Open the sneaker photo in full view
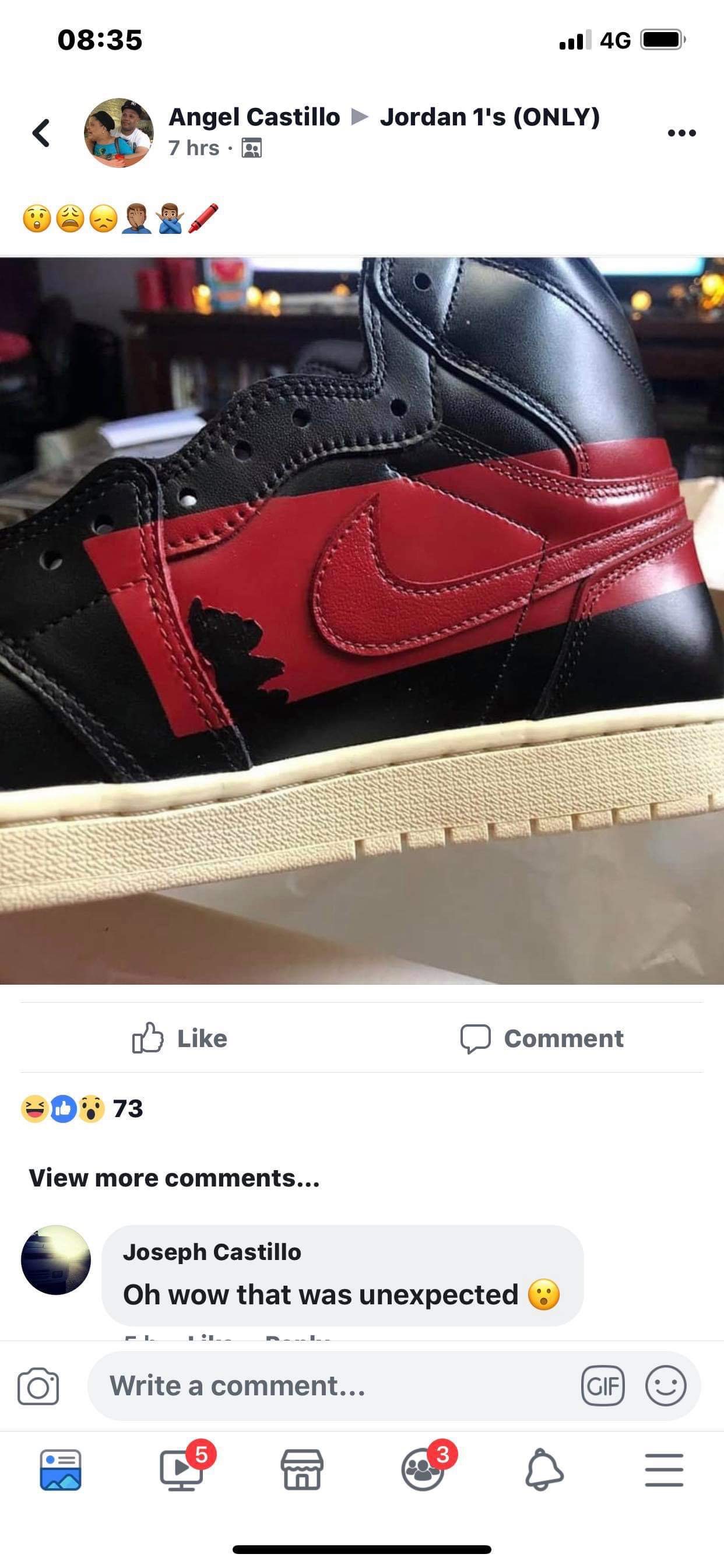Image resolution: width=724 pixels, height=1568 pixels. (x=362, y=621)
